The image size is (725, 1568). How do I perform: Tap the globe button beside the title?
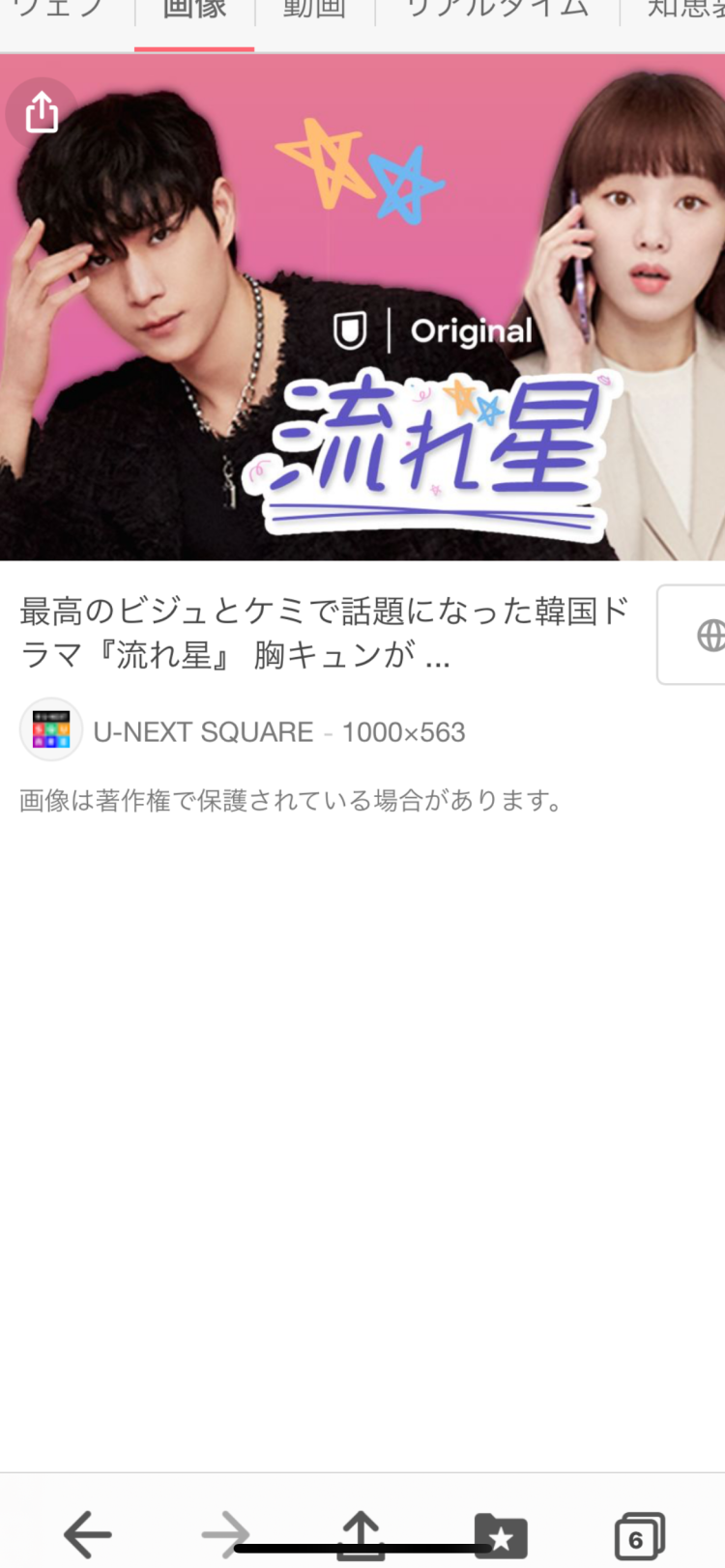pos(704,635)
